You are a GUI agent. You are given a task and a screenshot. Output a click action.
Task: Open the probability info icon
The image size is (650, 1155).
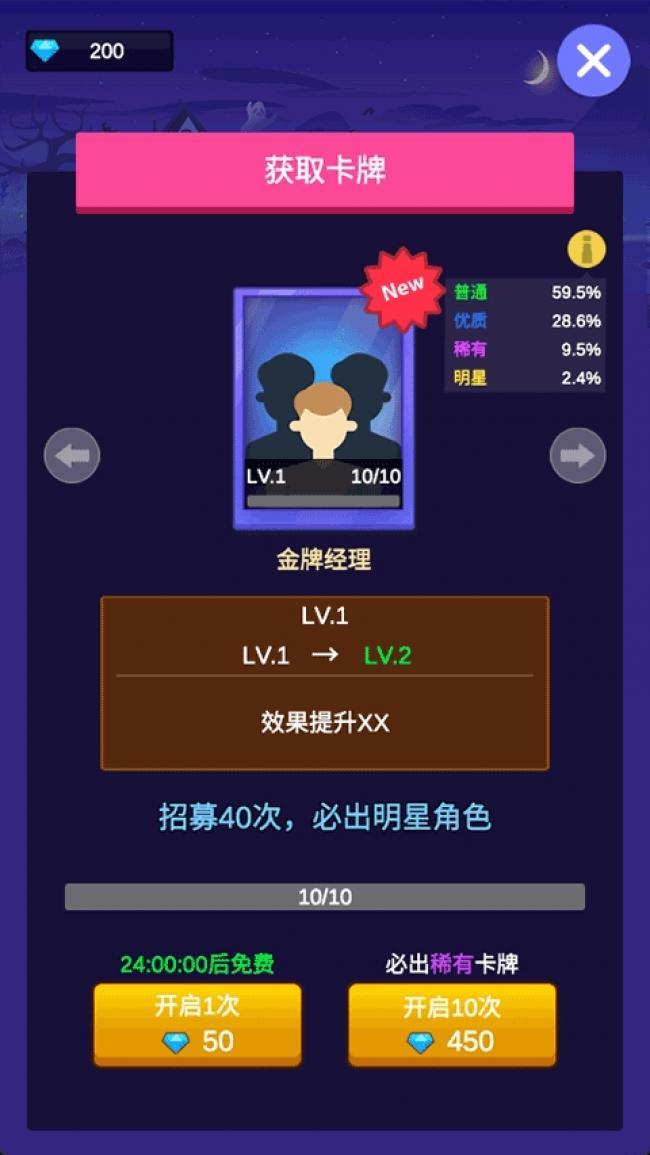tap(587, 249)
